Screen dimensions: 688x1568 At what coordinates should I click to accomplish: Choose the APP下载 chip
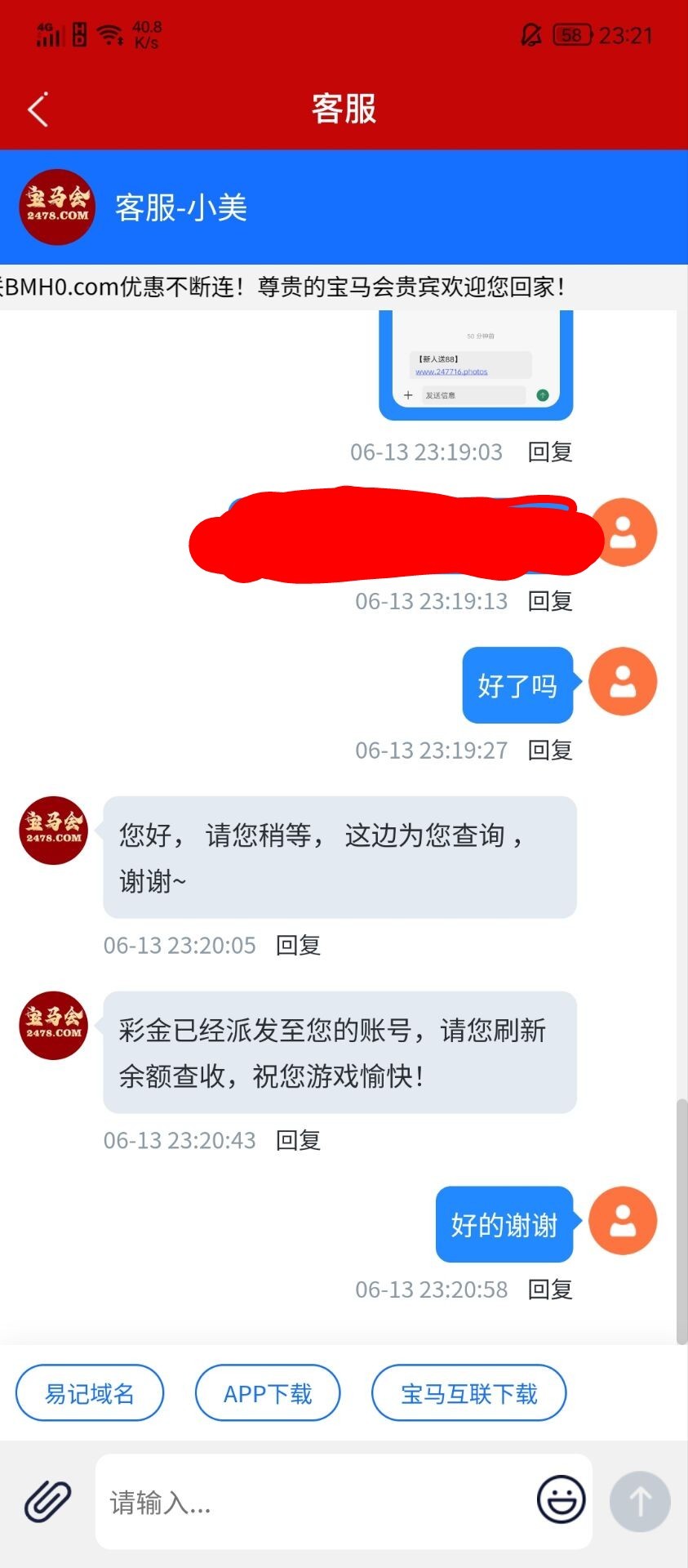268,1393
